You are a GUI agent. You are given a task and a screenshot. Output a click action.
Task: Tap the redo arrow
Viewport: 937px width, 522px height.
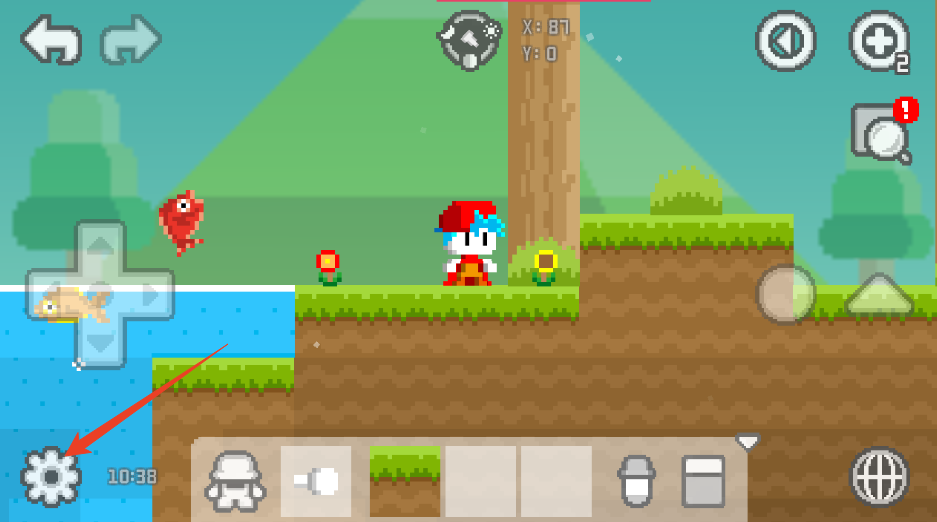pyautogui.click(x=131, y=41)
